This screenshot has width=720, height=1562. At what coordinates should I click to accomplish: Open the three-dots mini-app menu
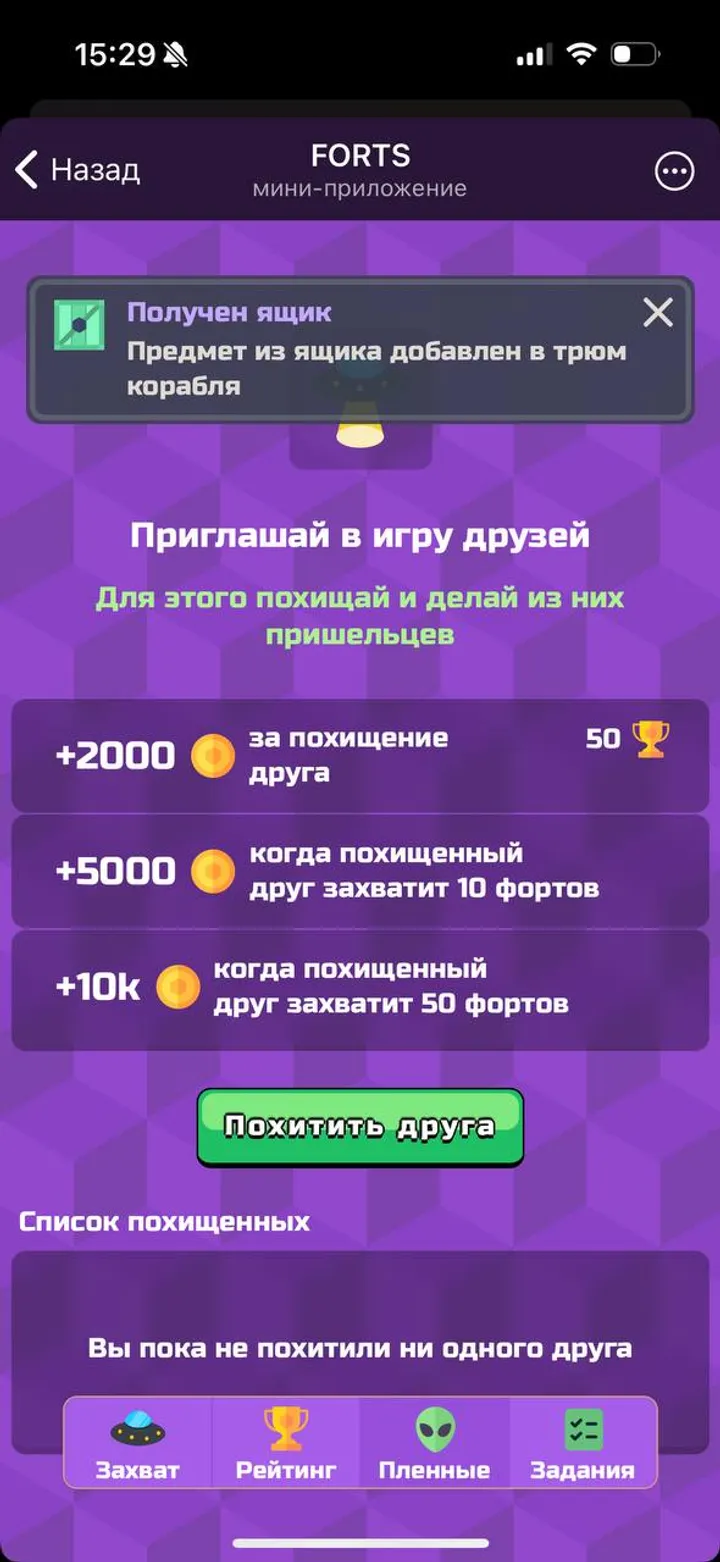(675, 171)
